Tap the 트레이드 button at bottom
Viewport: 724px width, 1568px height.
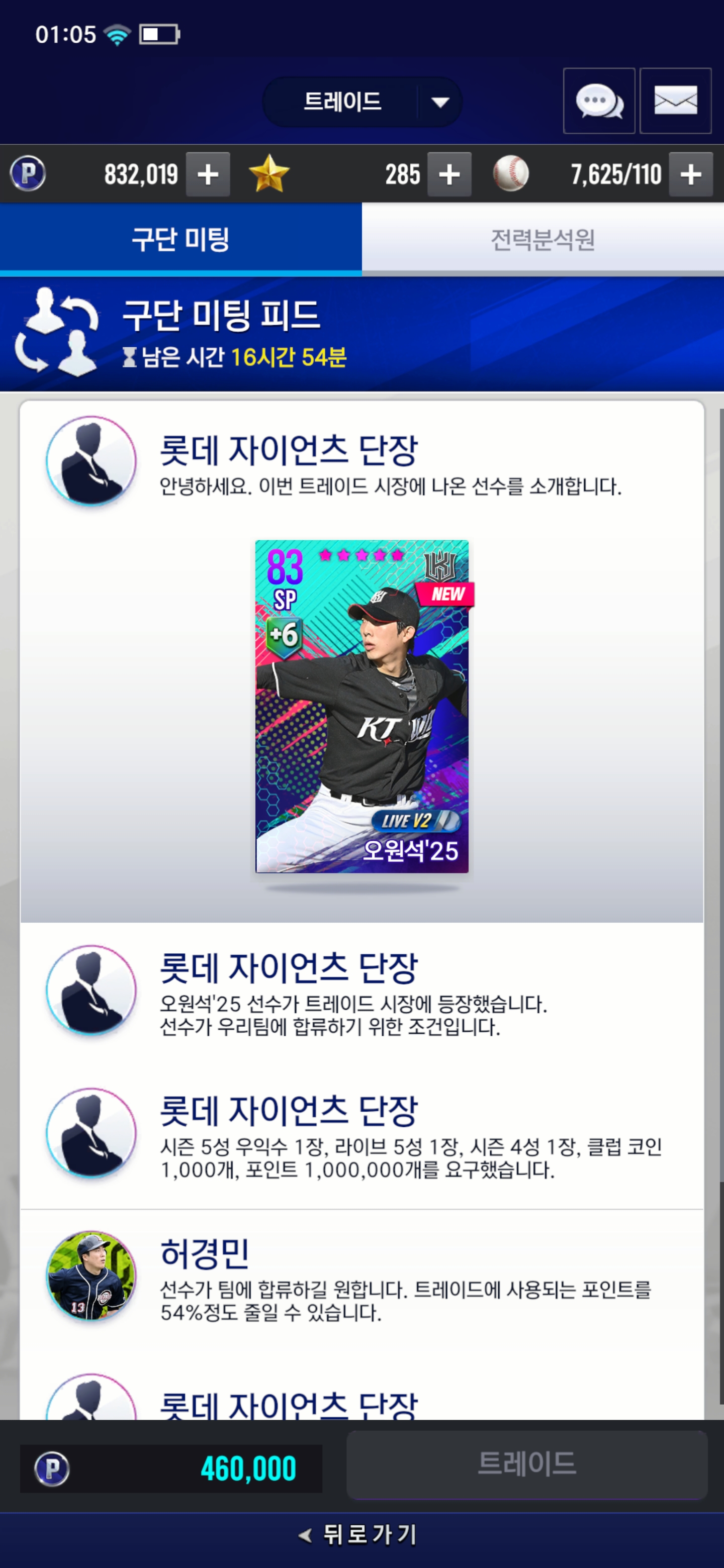tap(527, 1464)
